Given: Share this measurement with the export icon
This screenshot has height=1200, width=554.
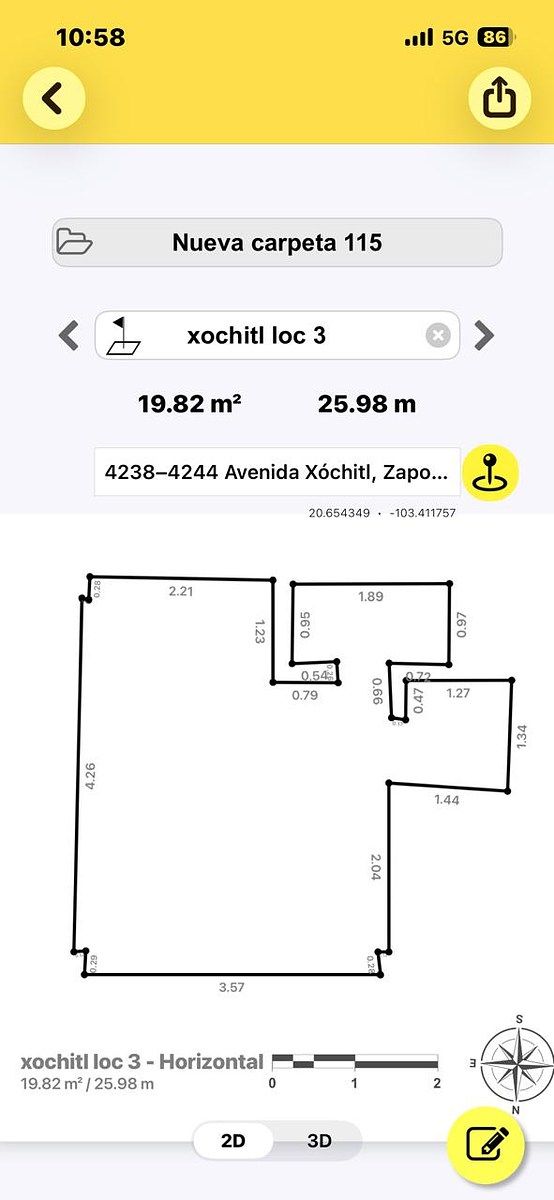Looking at the screenshot, I should tap(498, 98).
